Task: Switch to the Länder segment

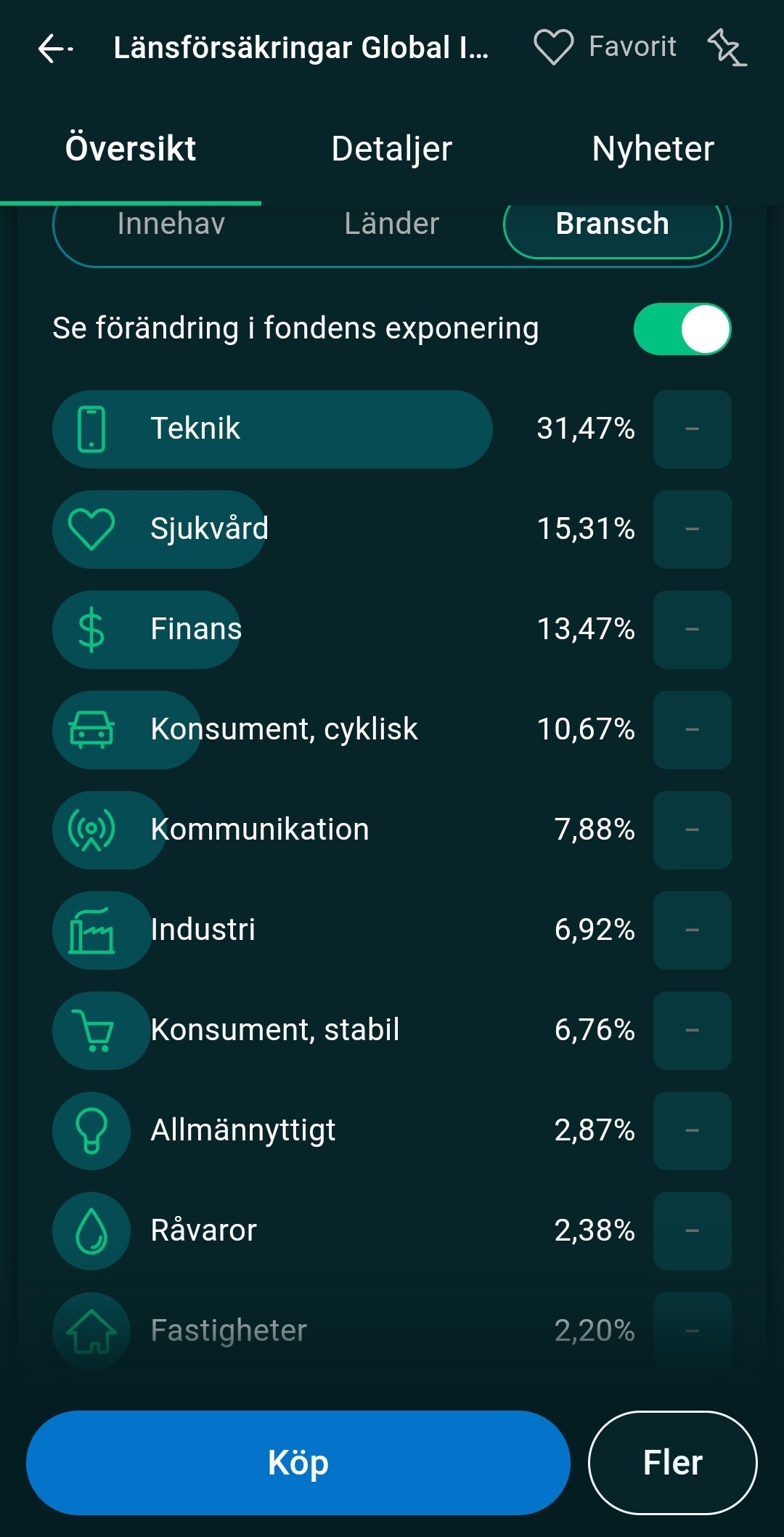Action: point(391,224)
